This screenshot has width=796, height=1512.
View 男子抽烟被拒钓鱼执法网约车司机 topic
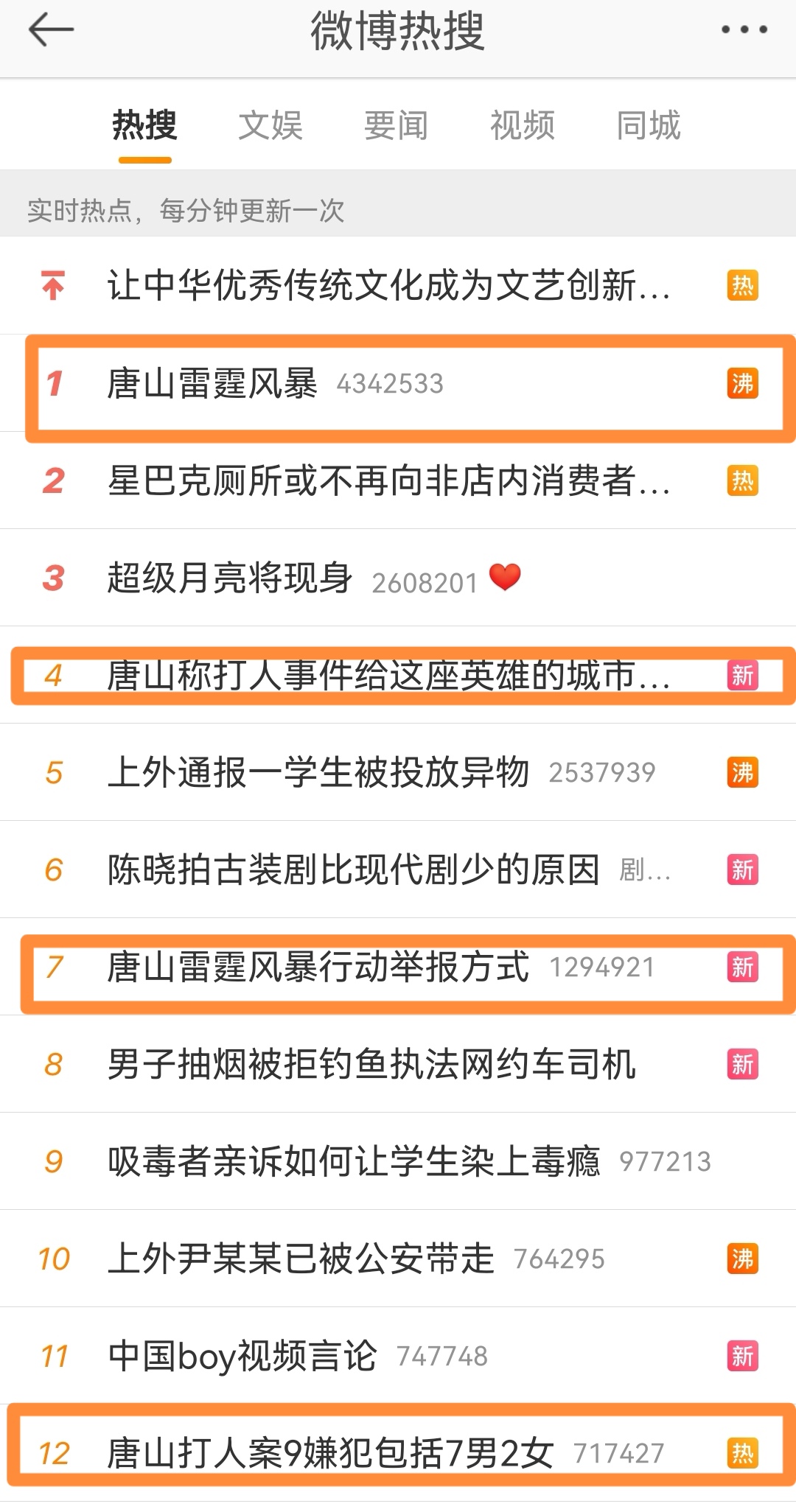(x=371, y=1065)
